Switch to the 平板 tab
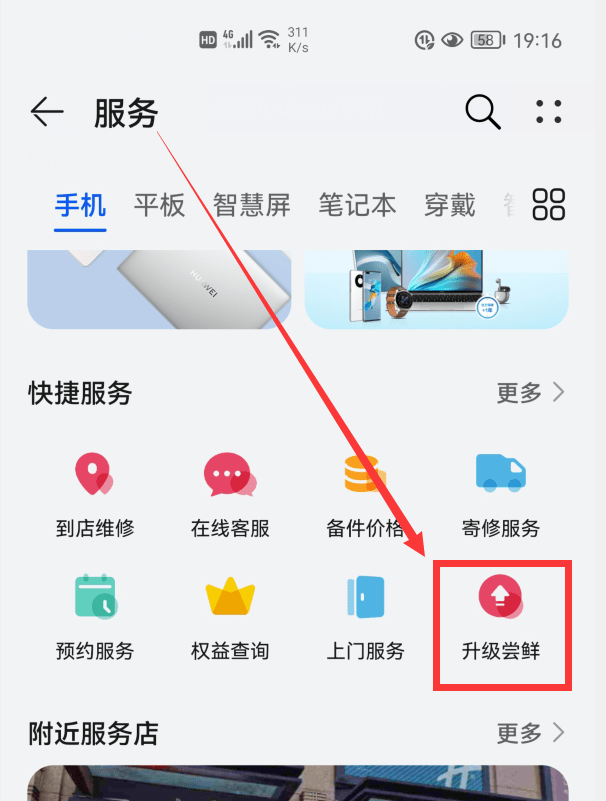606x801 pixels. pyautogui.click(x=160, y=205)
